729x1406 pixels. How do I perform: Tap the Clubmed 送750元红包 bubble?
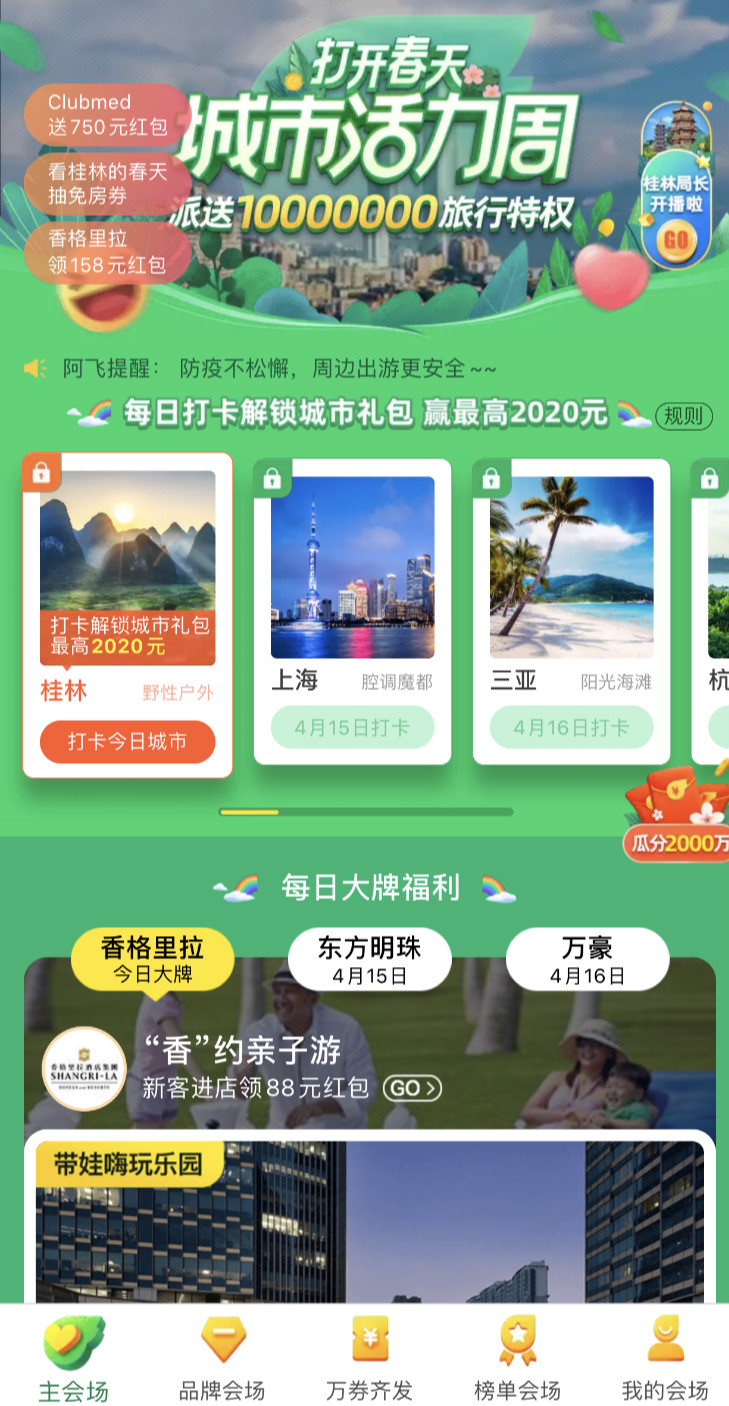pyautogui.click(x=106, y=114)
